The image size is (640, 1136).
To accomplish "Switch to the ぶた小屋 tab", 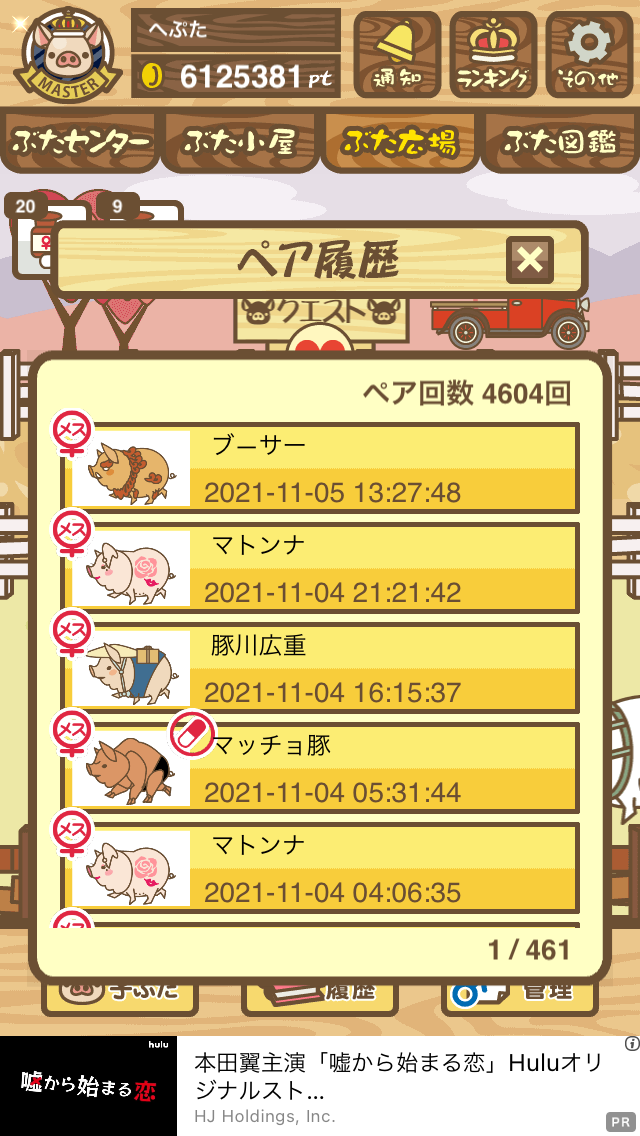I will [x=240, y=142].
